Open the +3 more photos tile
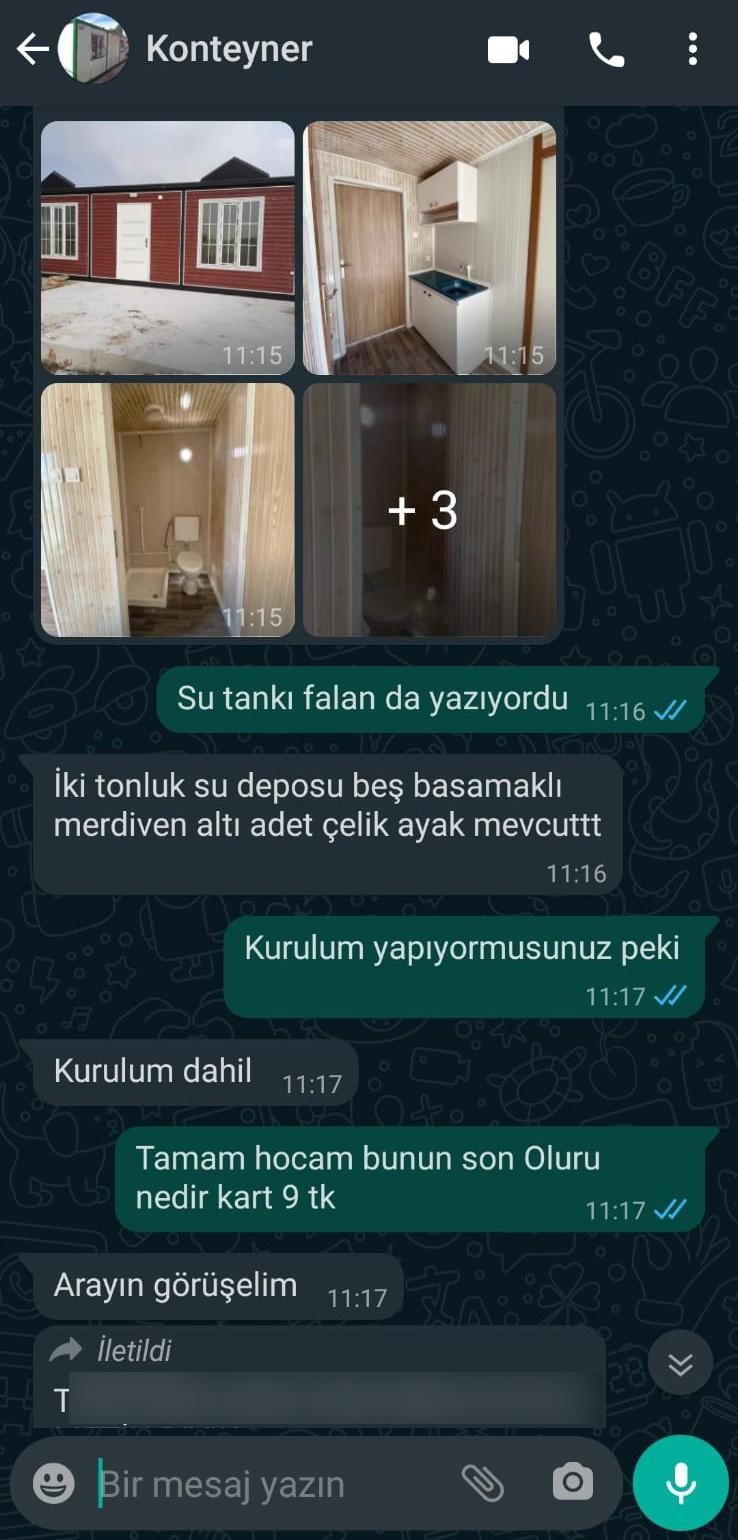Screen dimensions: 738x1540 point(429,510)
